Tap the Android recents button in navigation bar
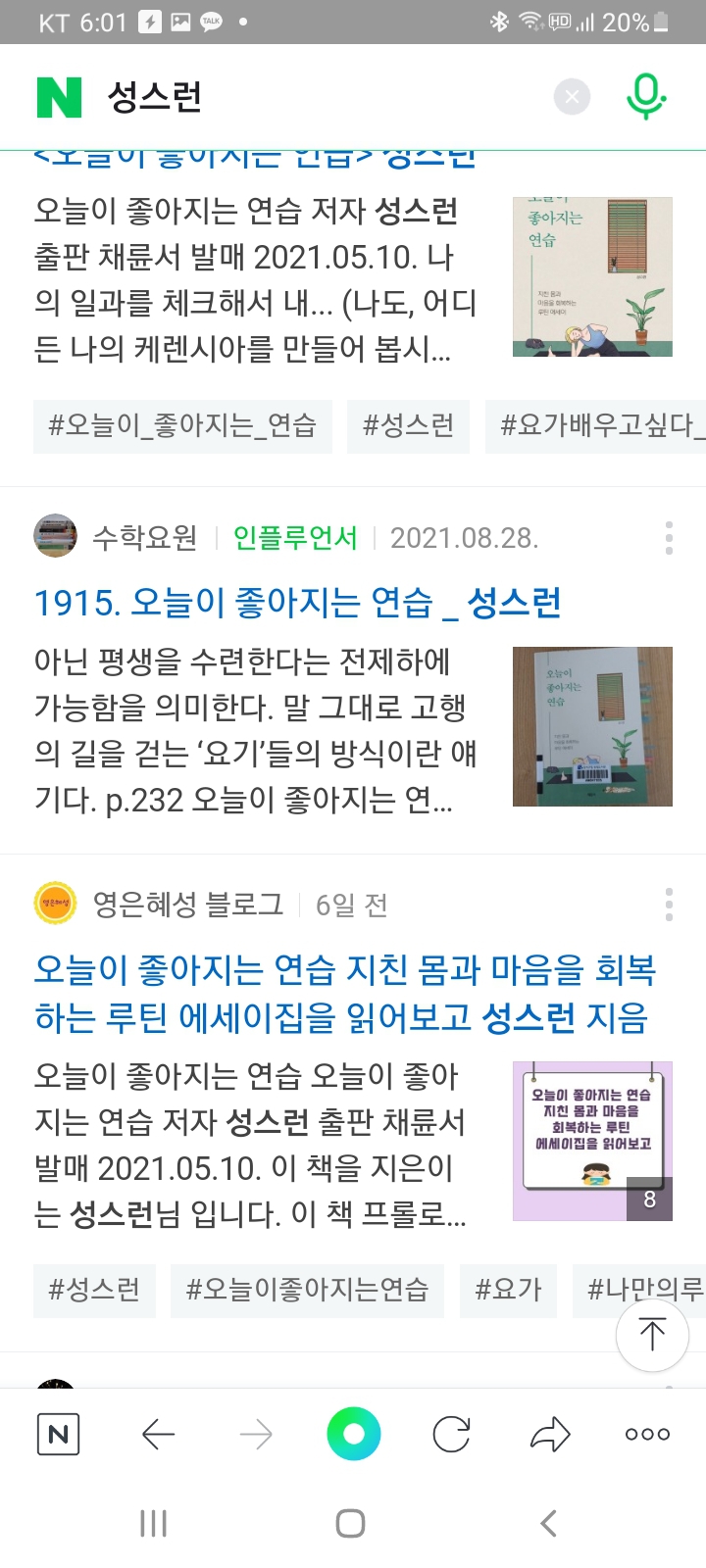 [152, 1523]
